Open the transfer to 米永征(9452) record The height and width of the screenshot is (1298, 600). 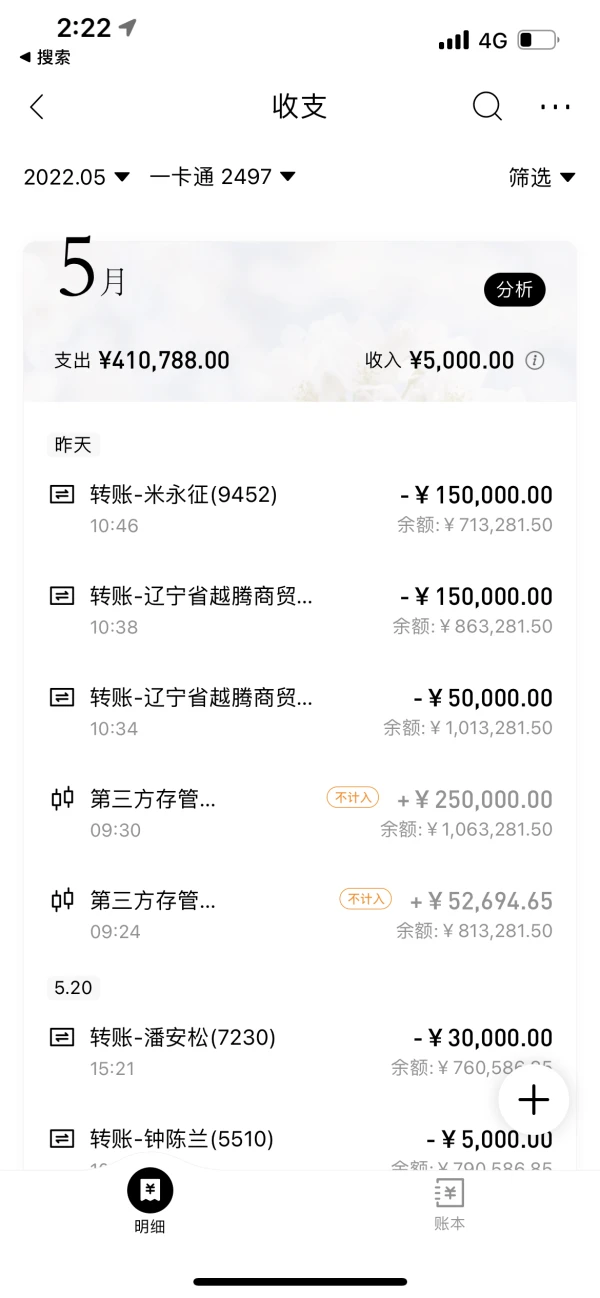pos(300,508)
